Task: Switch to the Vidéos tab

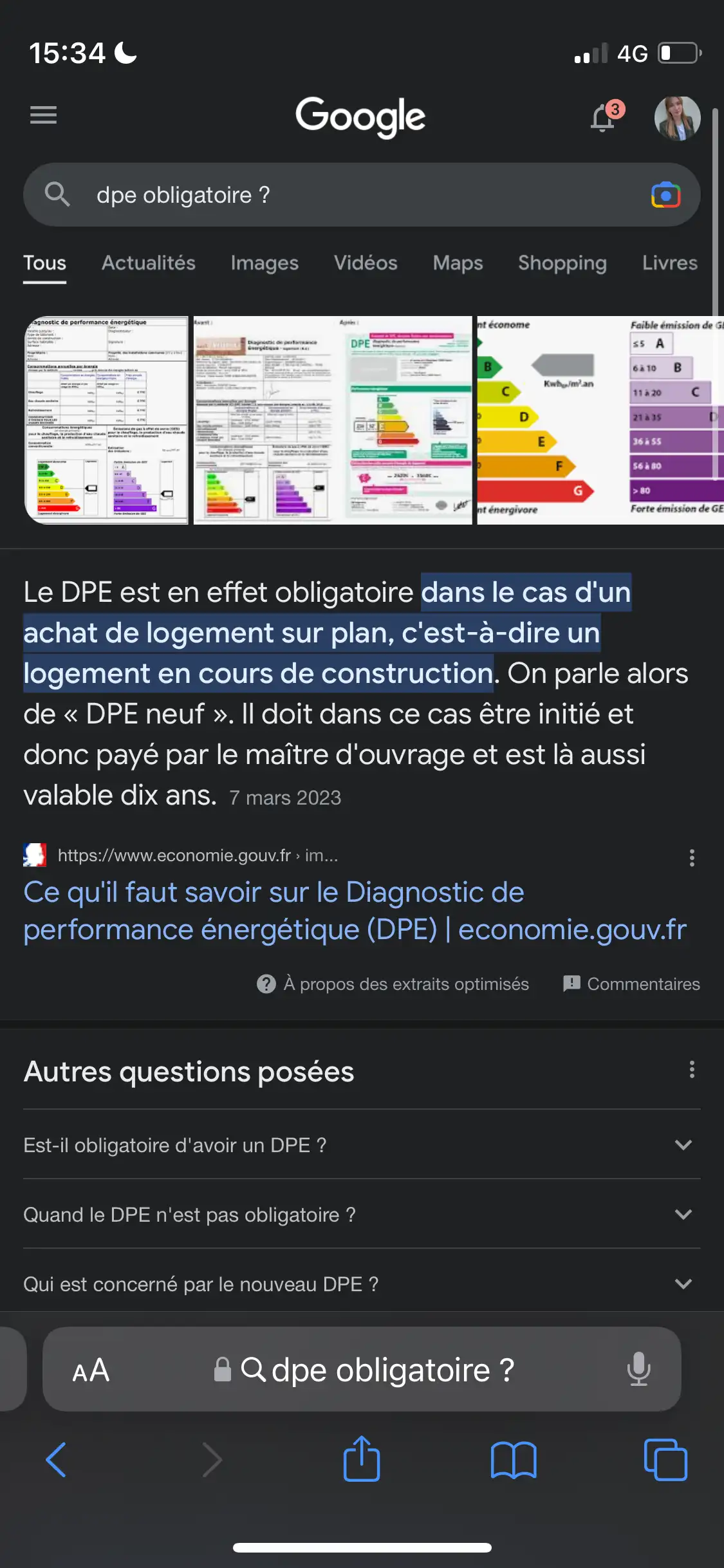Action: tap(366, 263)
